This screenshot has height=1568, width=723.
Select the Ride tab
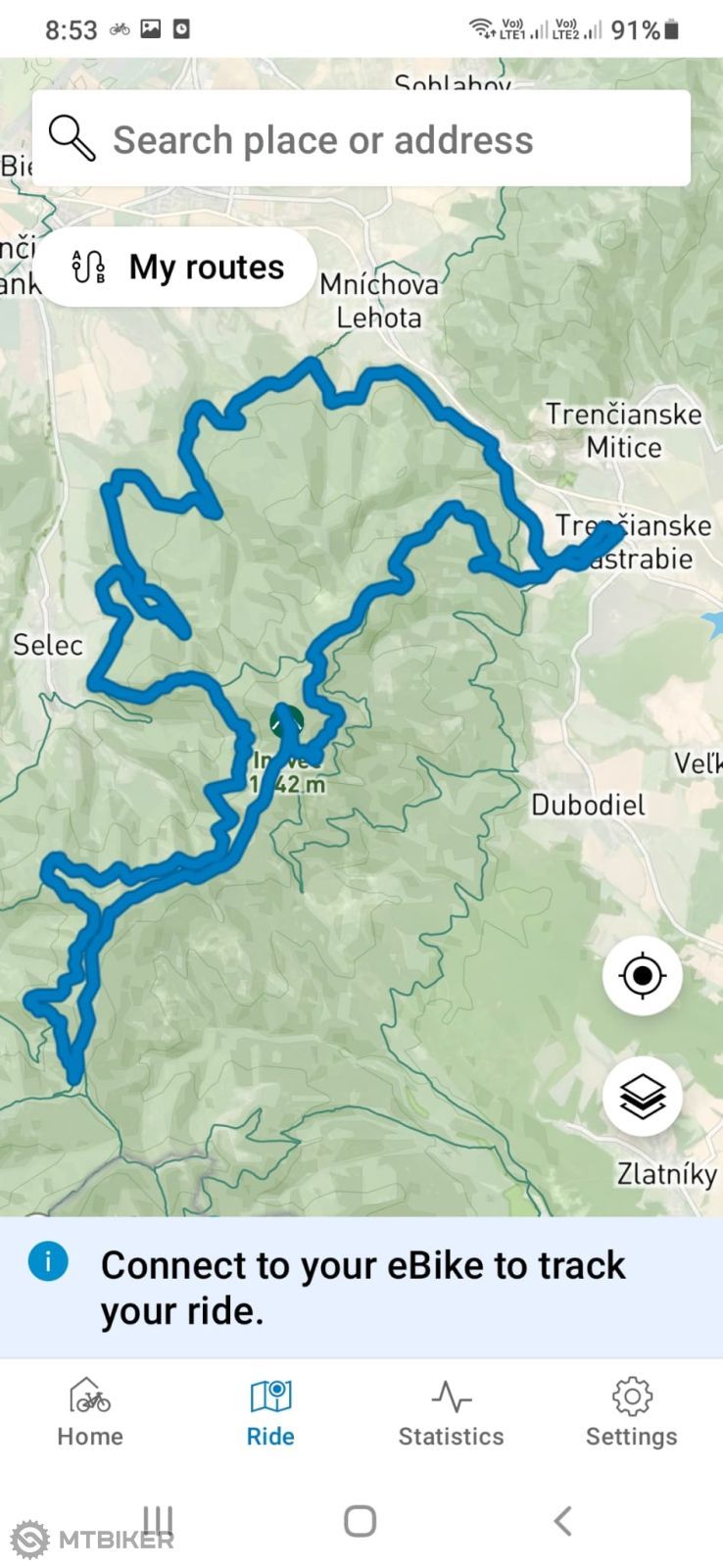[x=270, y=1413]
